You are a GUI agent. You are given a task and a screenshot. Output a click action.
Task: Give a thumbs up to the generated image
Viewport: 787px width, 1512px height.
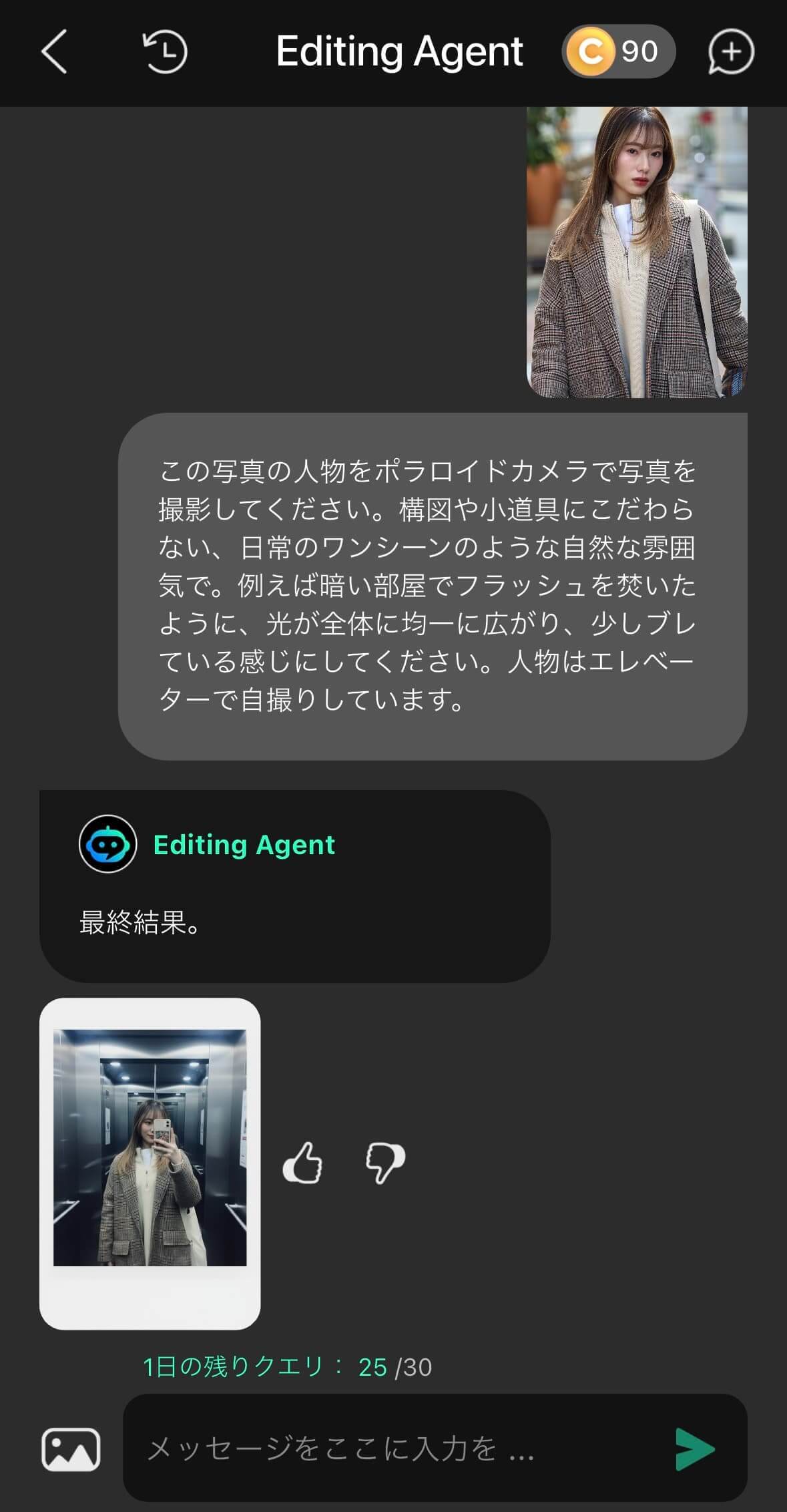(x=304, y=1163)
